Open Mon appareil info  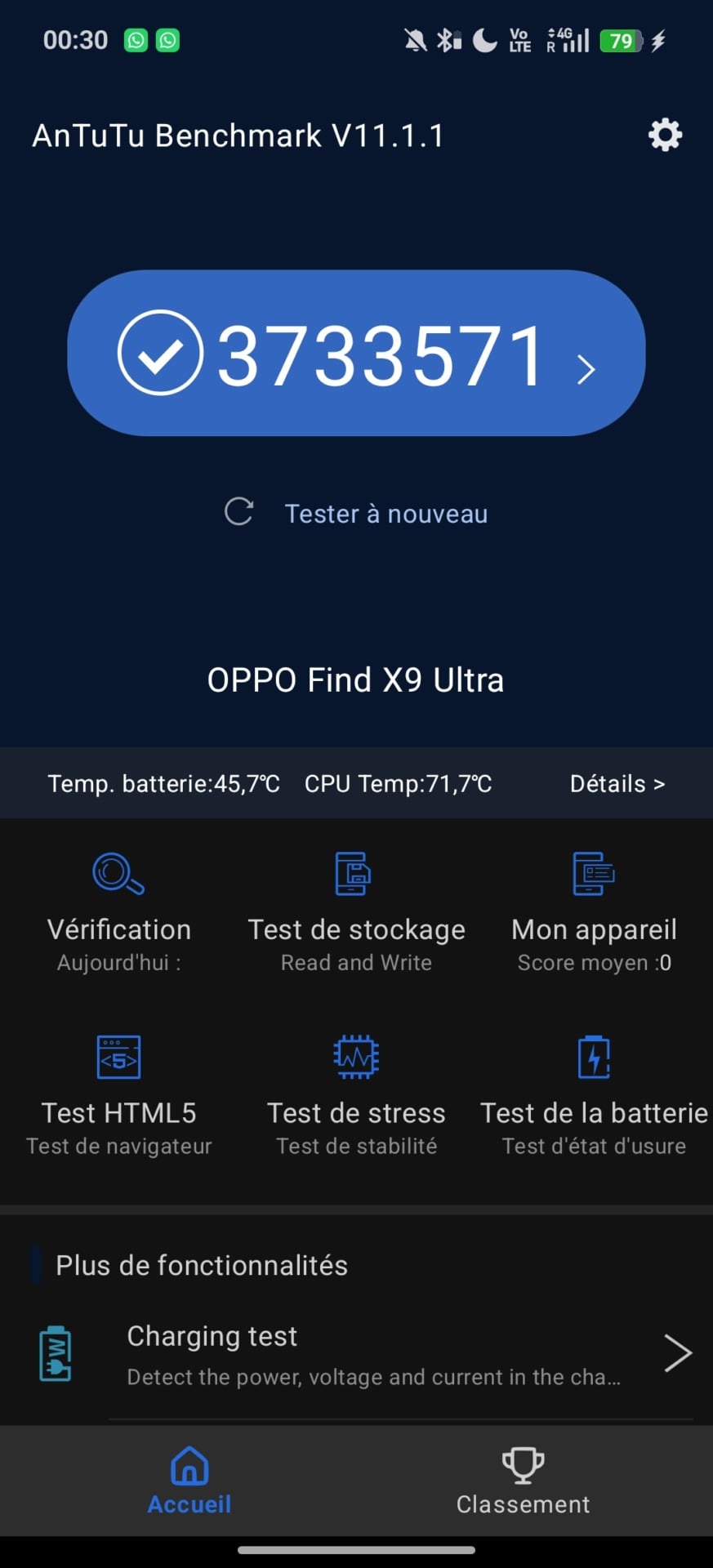[594, 911]
